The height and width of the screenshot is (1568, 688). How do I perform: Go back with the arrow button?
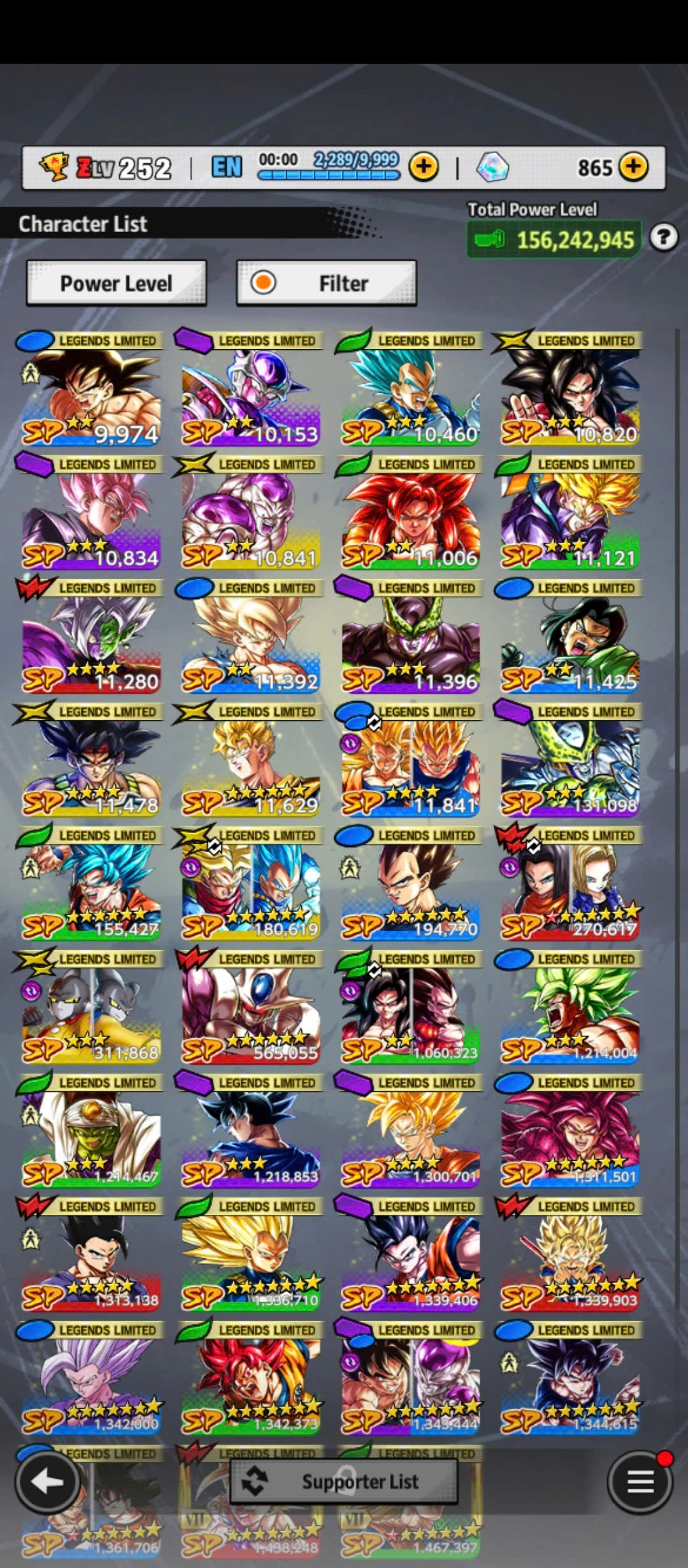(x=47, y=1482)
